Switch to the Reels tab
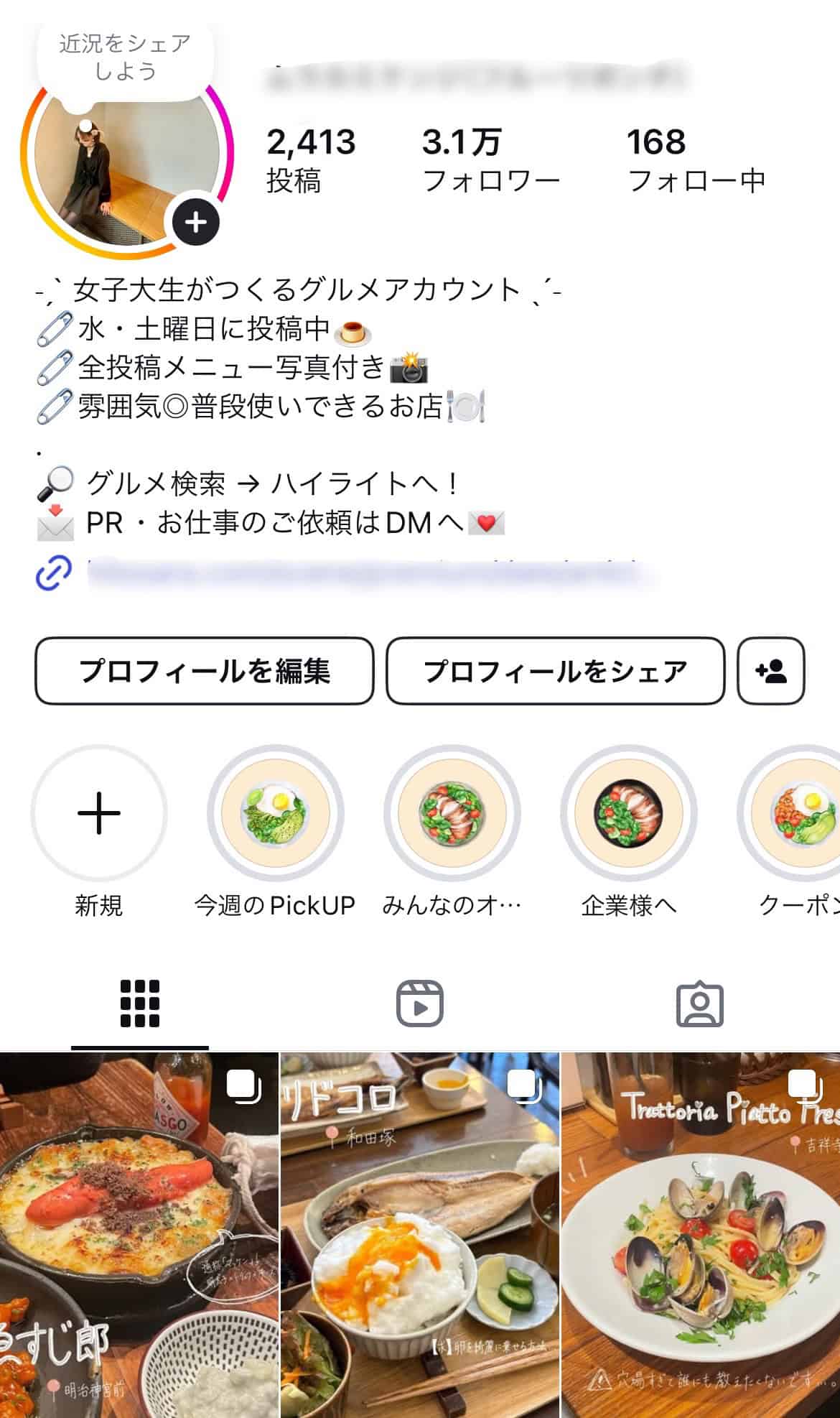 420,1004
